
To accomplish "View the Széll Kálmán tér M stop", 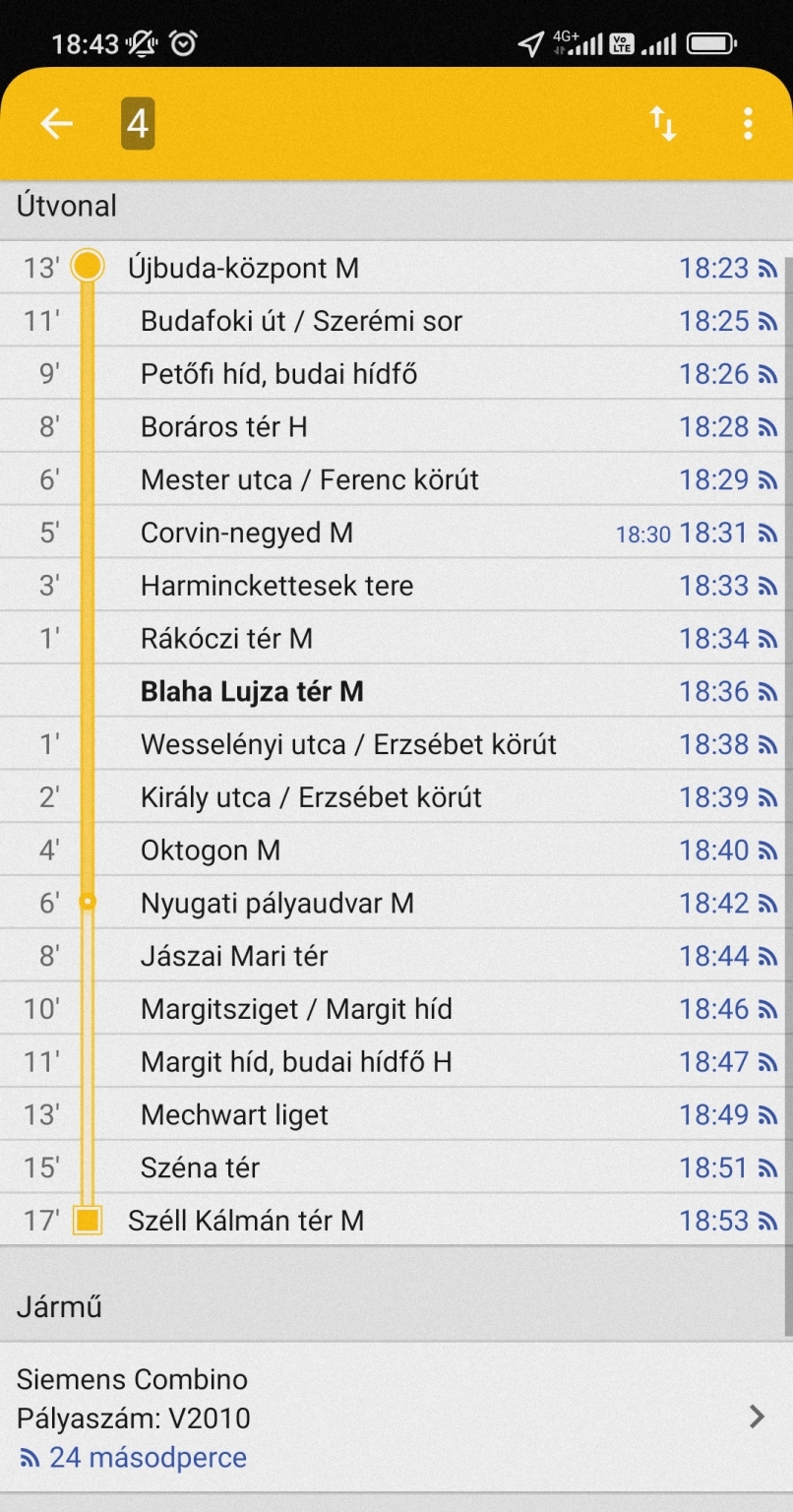I will point(246,1222).
